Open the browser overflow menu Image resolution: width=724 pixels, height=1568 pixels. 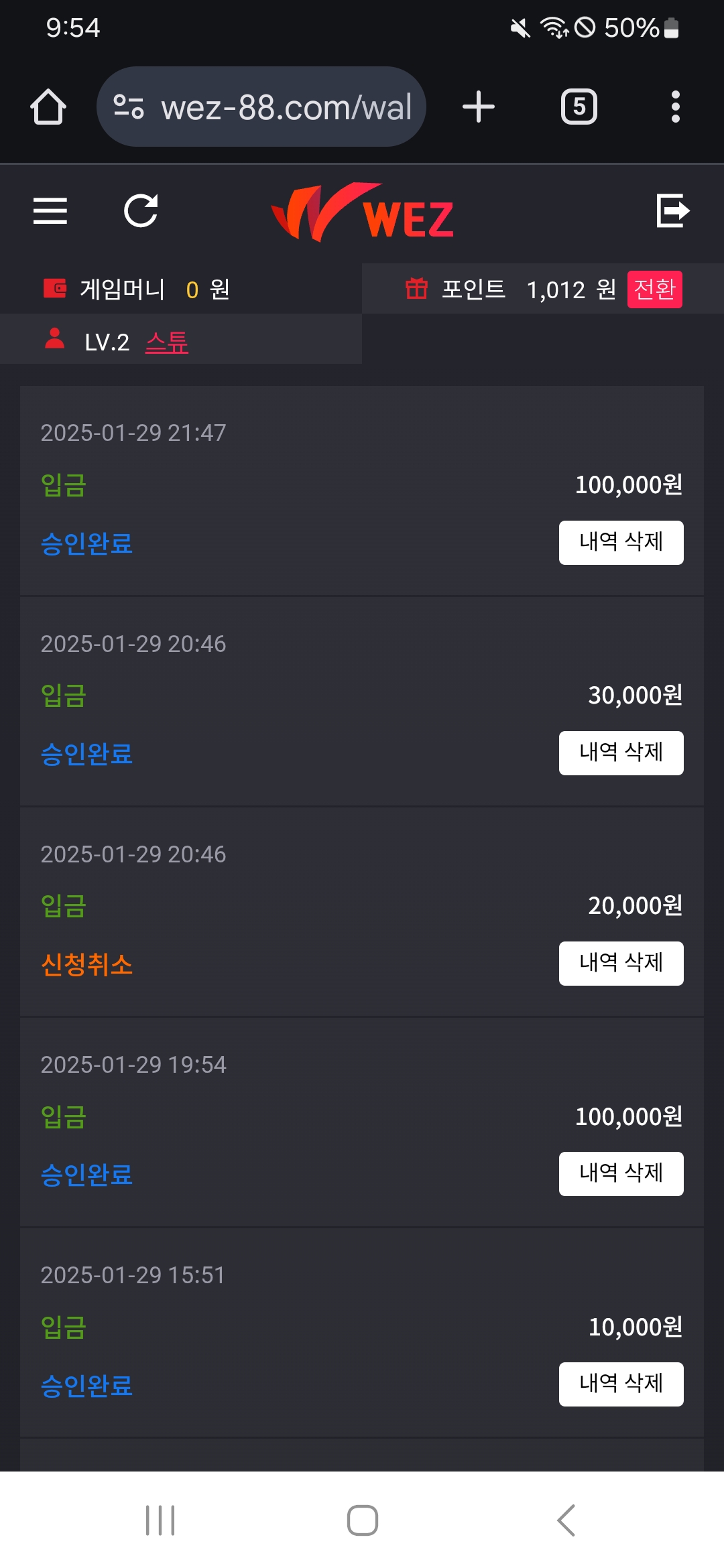[675, 107]
